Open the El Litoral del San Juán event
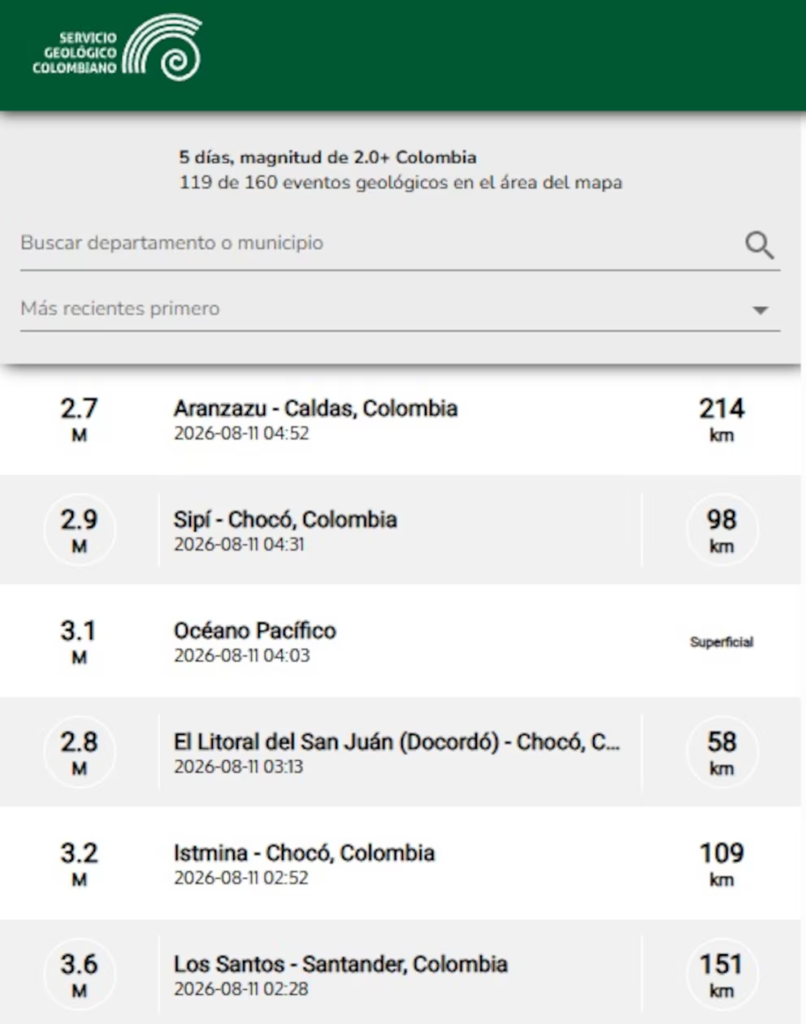The width and height of the screenshot is (806, 1024). (x=400, y=752)
